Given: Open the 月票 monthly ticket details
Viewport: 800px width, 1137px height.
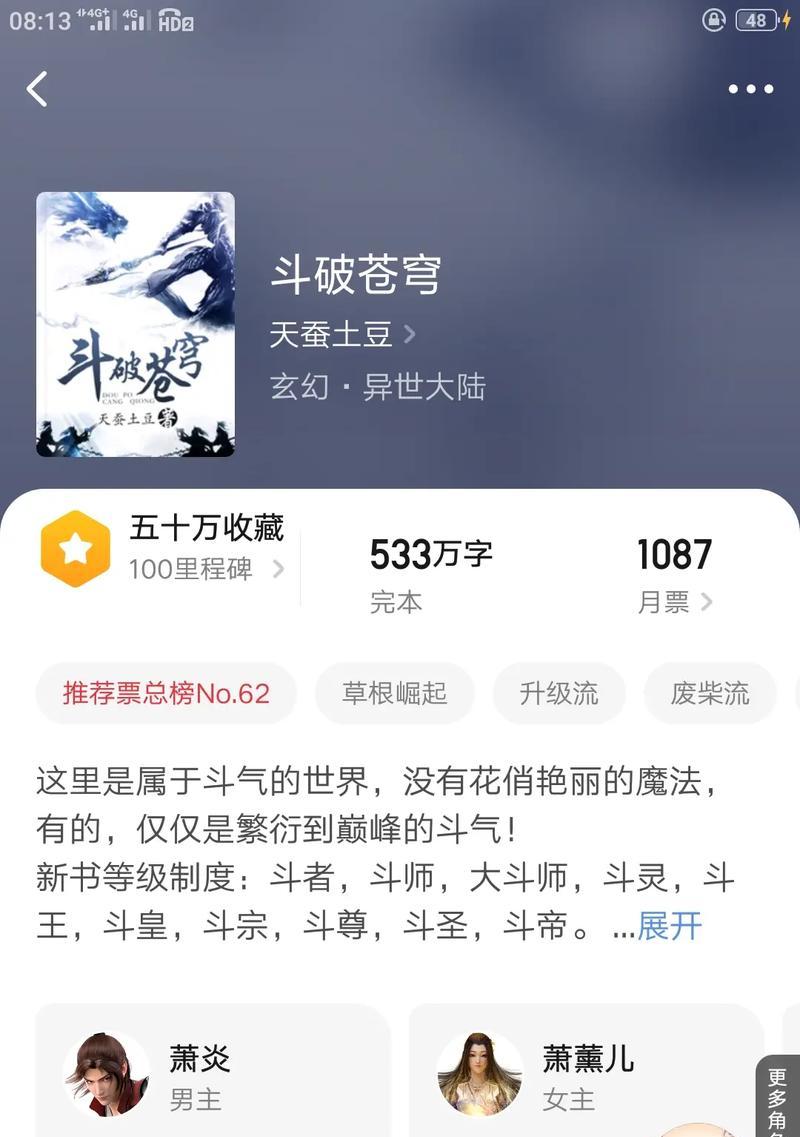Looking at the screenshot, I should pos(675,602).
